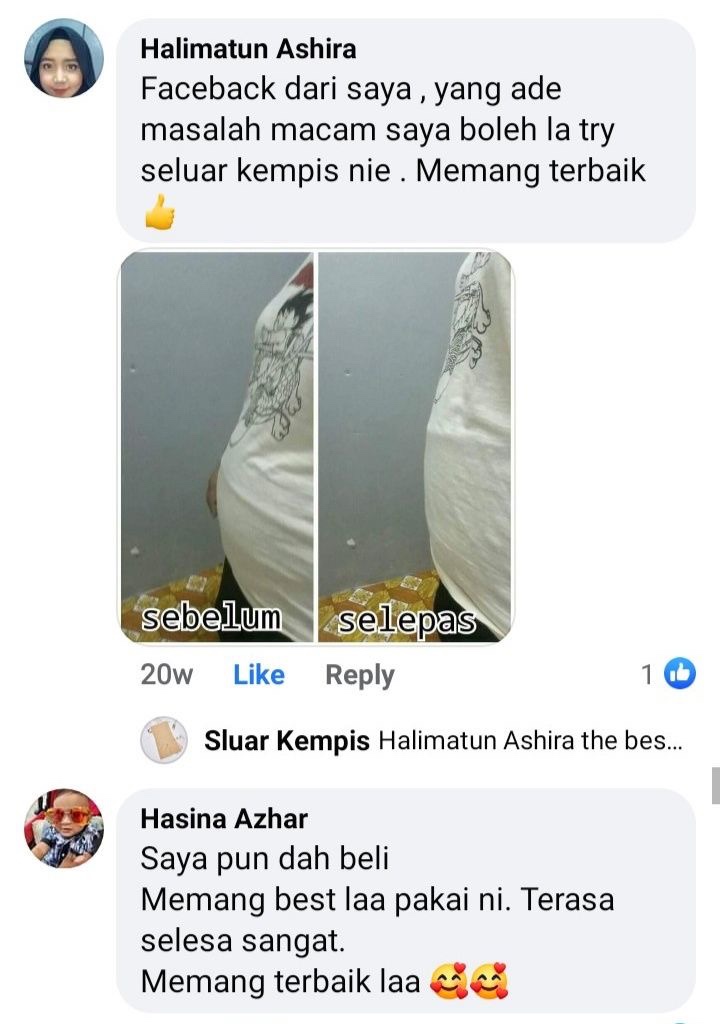
Task: Open Hasina Azhar's profile name link
Action: point(224,818)
